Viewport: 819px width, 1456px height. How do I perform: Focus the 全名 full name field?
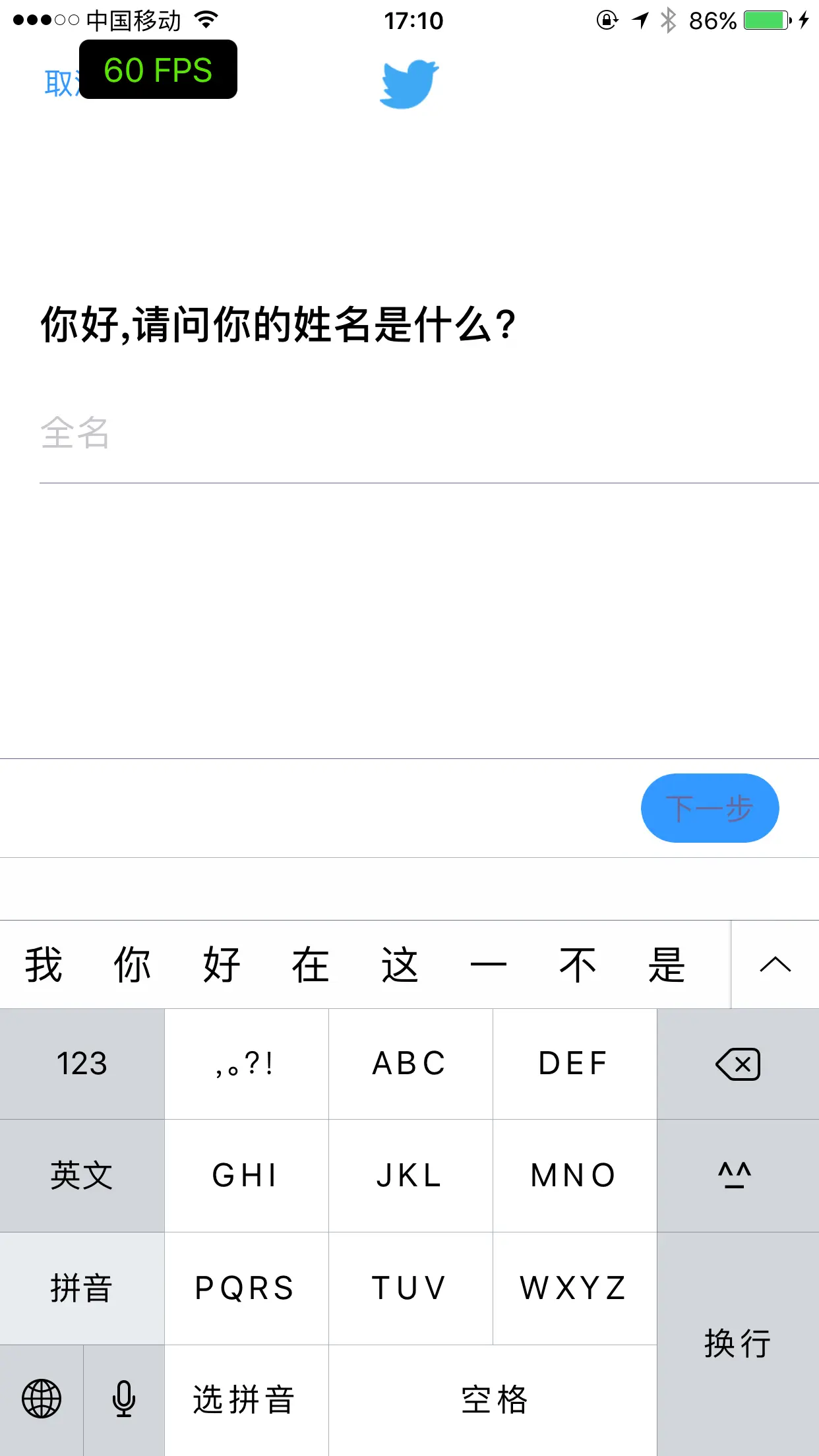[x=422, y=434]
